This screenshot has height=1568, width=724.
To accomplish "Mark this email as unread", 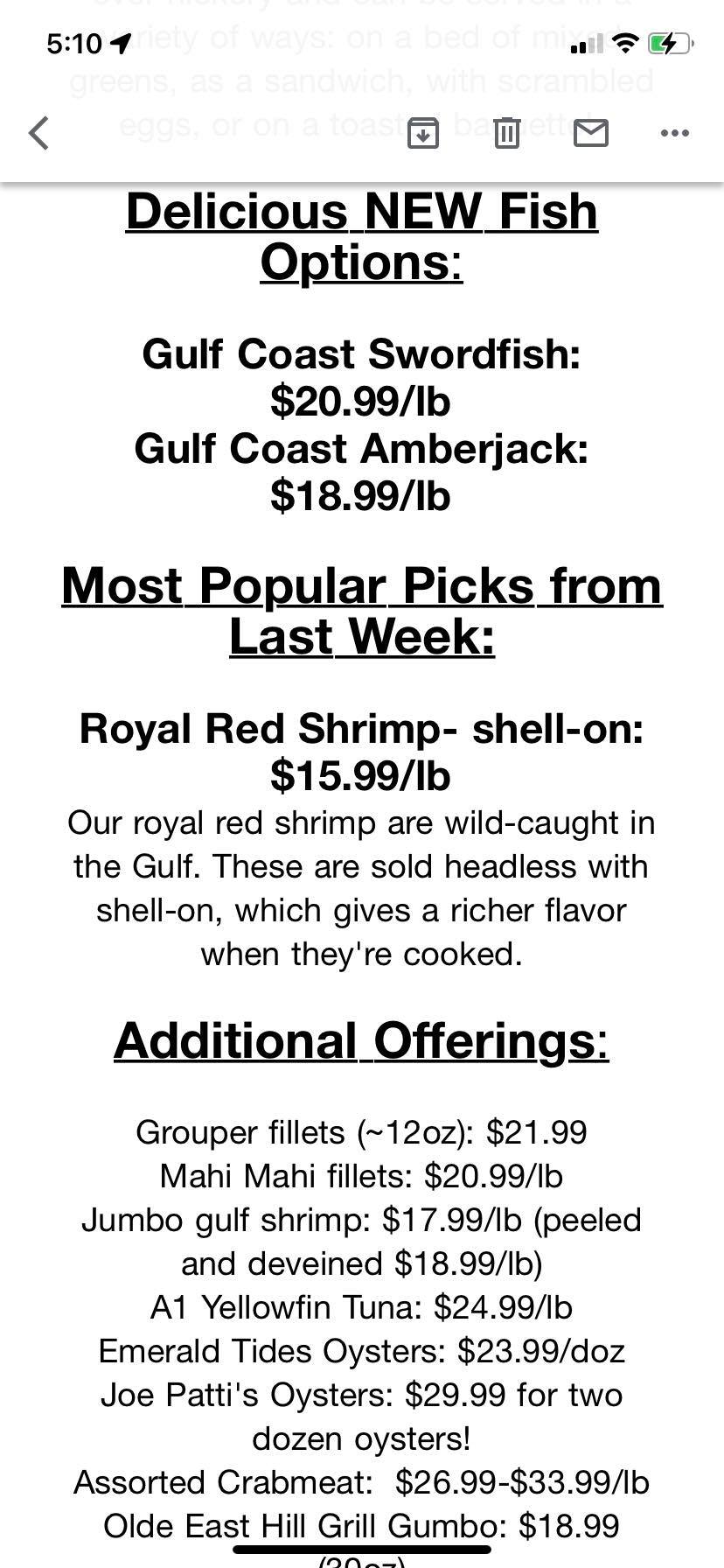I will pyautogui.click(x=590, y=133).
